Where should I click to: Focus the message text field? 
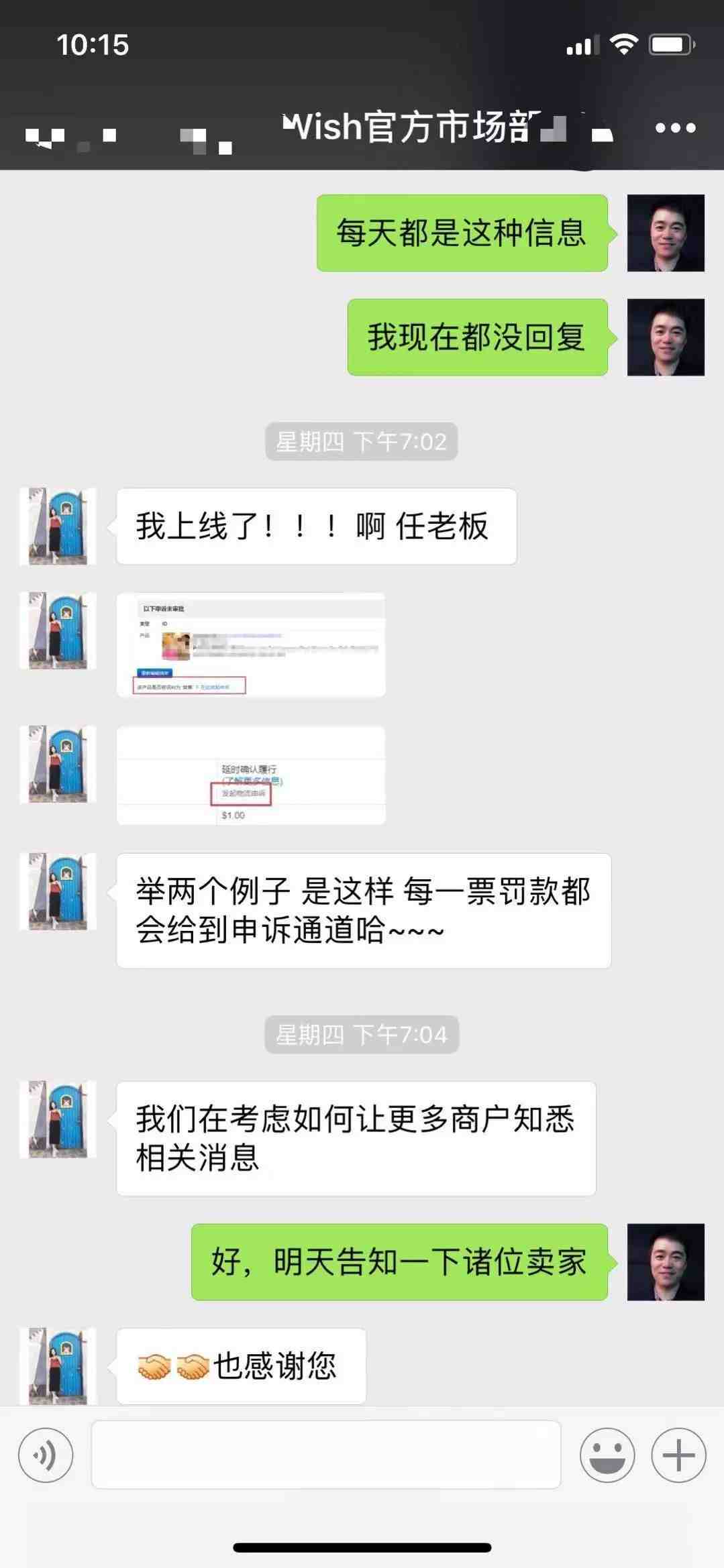(325, 1455)
